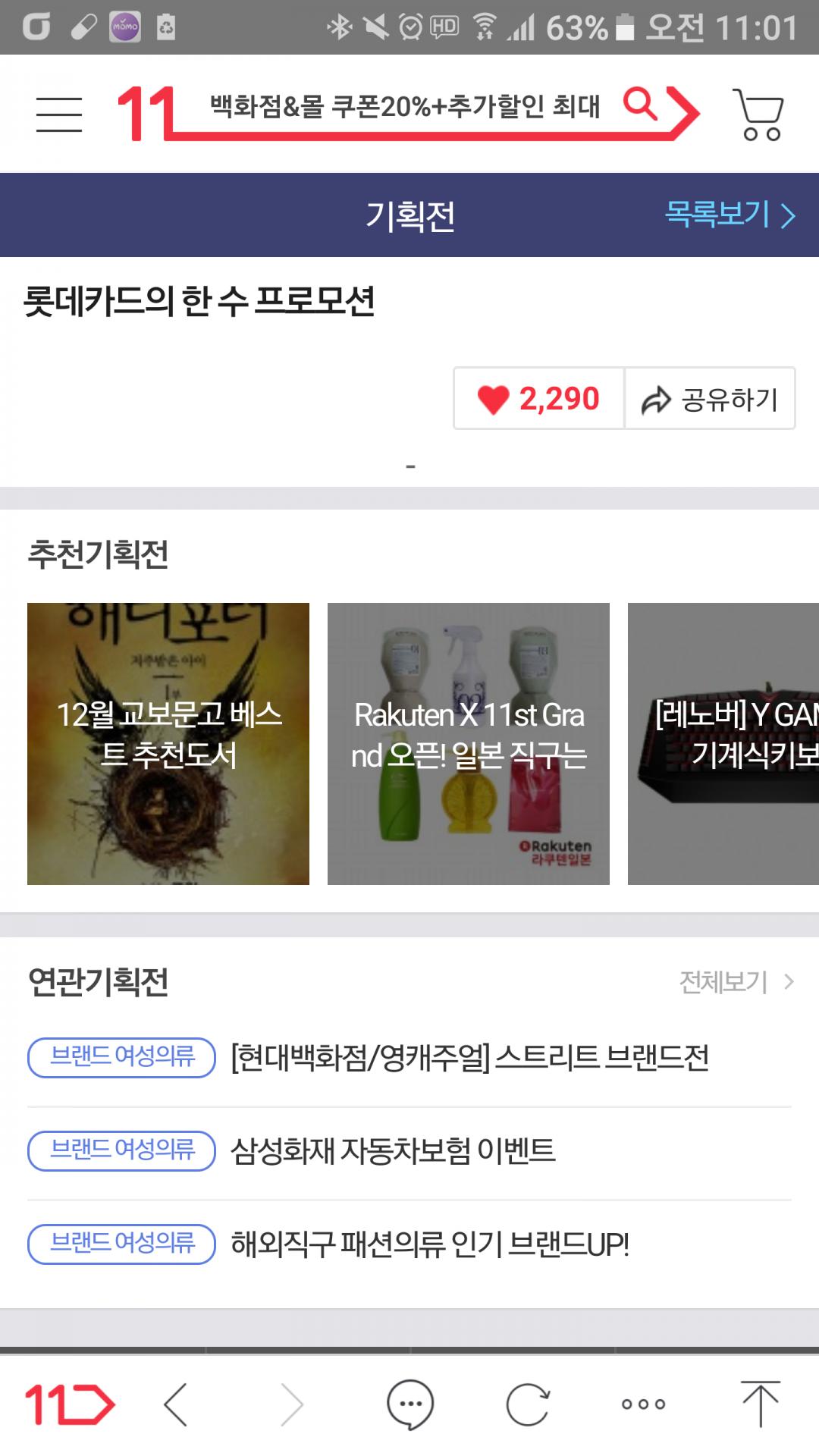Open 삼성화재 자동차보험 이벤트
Screen dimensions: 819x1456
point(393,1151)
